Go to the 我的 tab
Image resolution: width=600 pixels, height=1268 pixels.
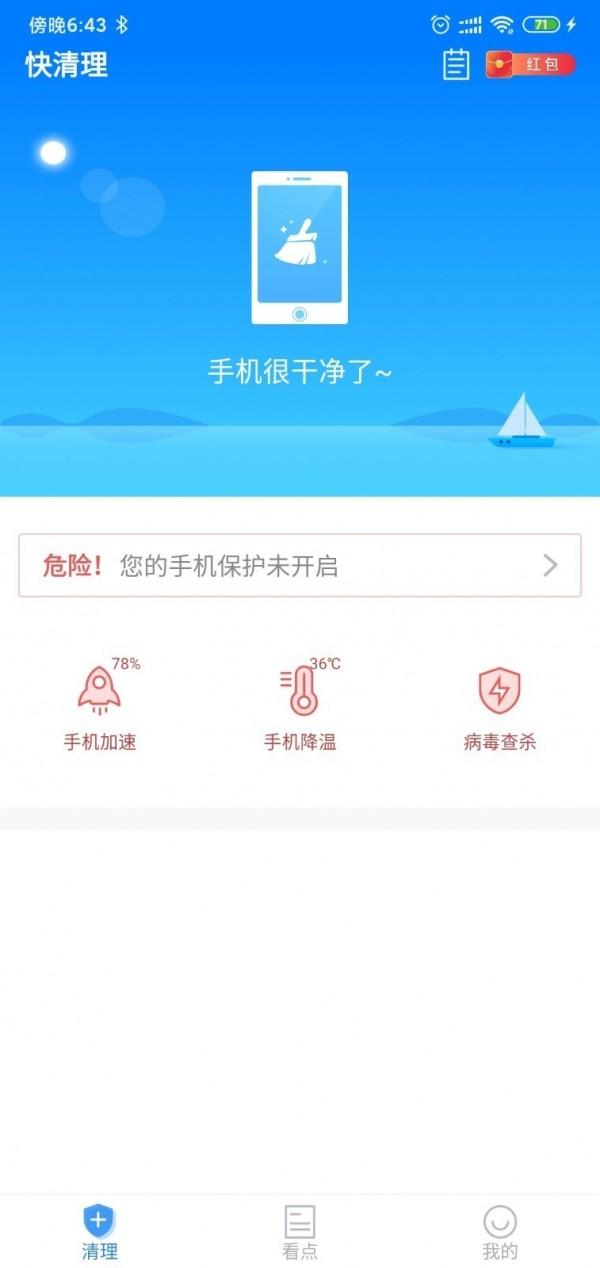(x=500, y=1232)
